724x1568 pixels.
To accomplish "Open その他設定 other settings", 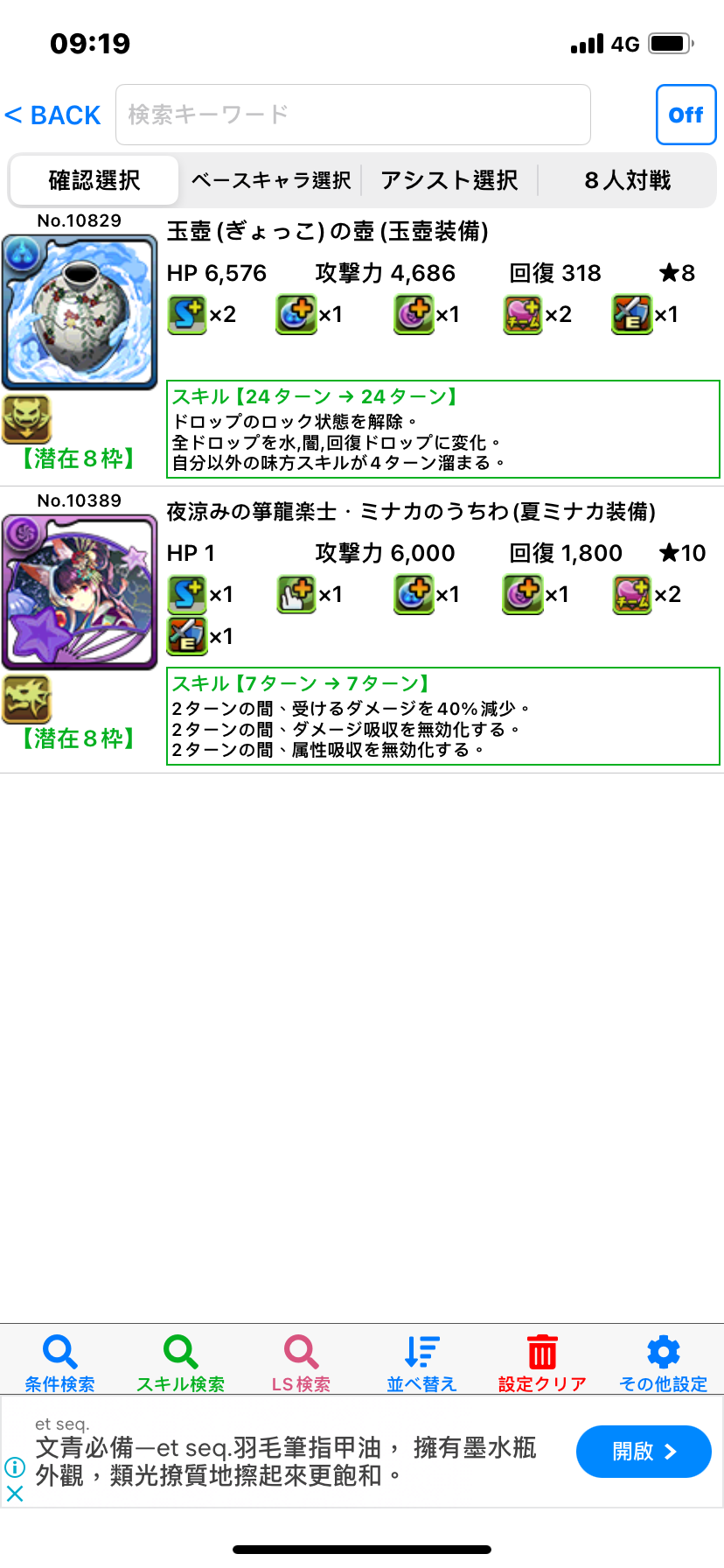I will tap(663, 1361).
